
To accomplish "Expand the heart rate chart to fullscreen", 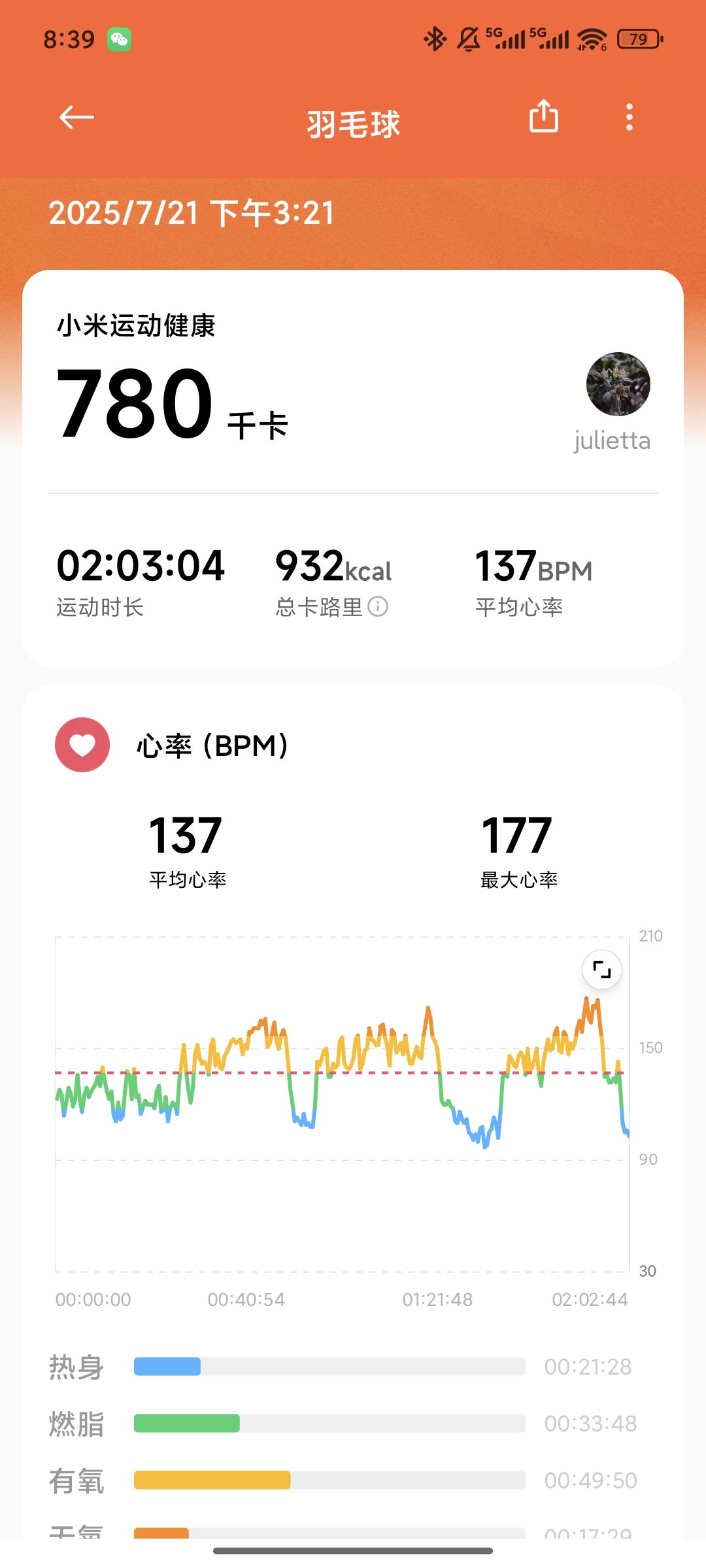I will (601, 970).
